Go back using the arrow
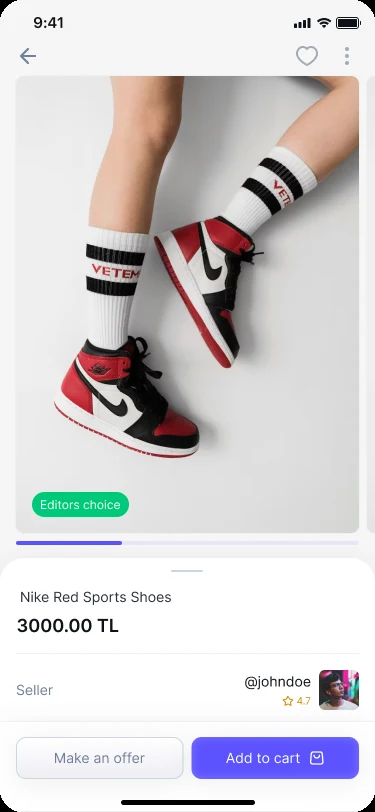 click(x=27, y=56)
